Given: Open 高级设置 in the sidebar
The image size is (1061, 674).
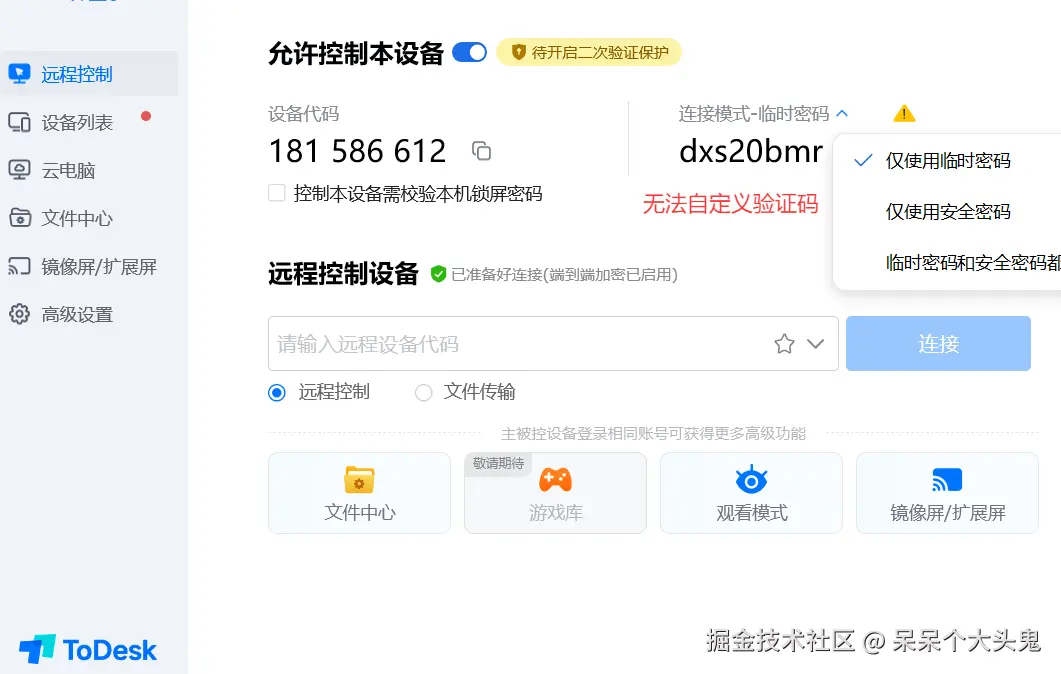Looking at the screenshot, I should [76, 315].
